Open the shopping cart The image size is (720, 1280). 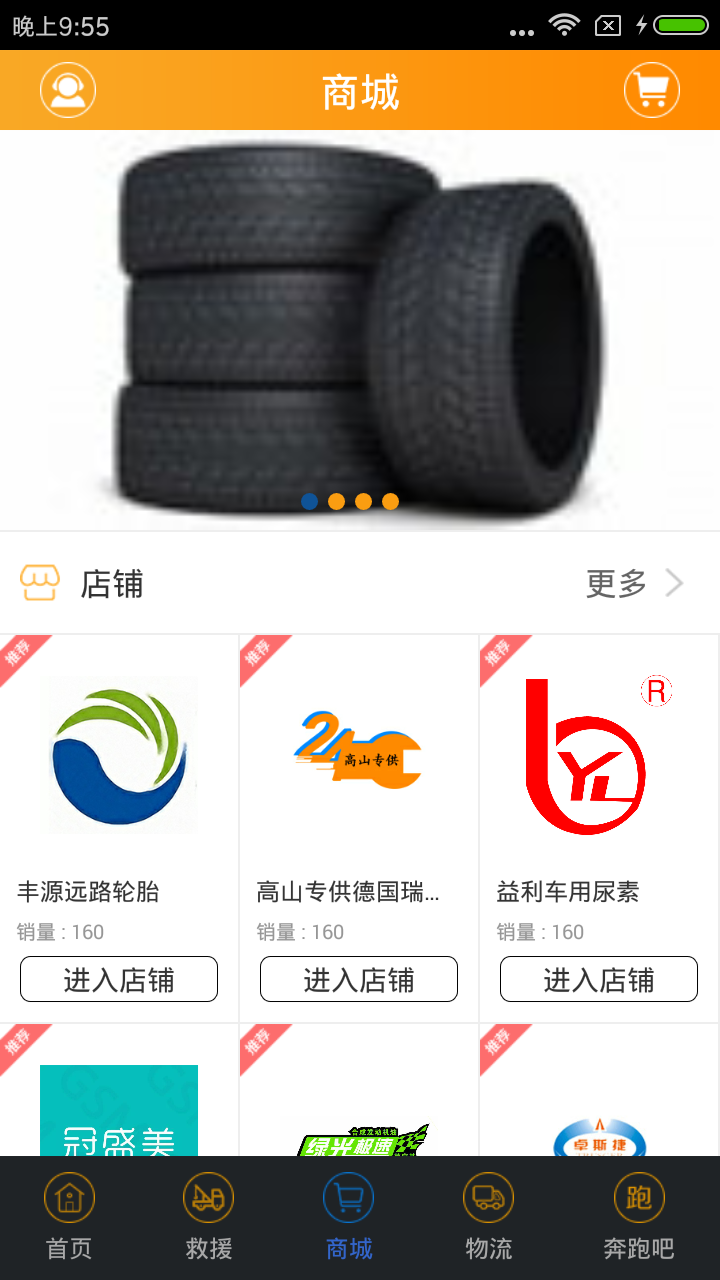pyautogui.click(x=651, y=89)
